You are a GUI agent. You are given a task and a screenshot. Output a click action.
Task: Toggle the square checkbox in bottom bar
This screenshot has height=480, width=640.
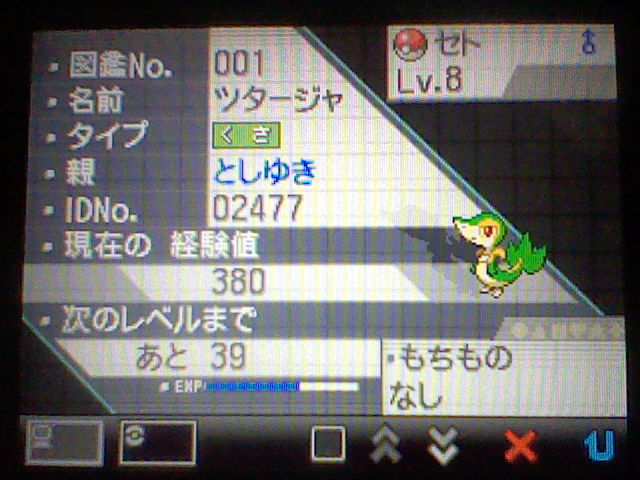[x=327, y=444]
